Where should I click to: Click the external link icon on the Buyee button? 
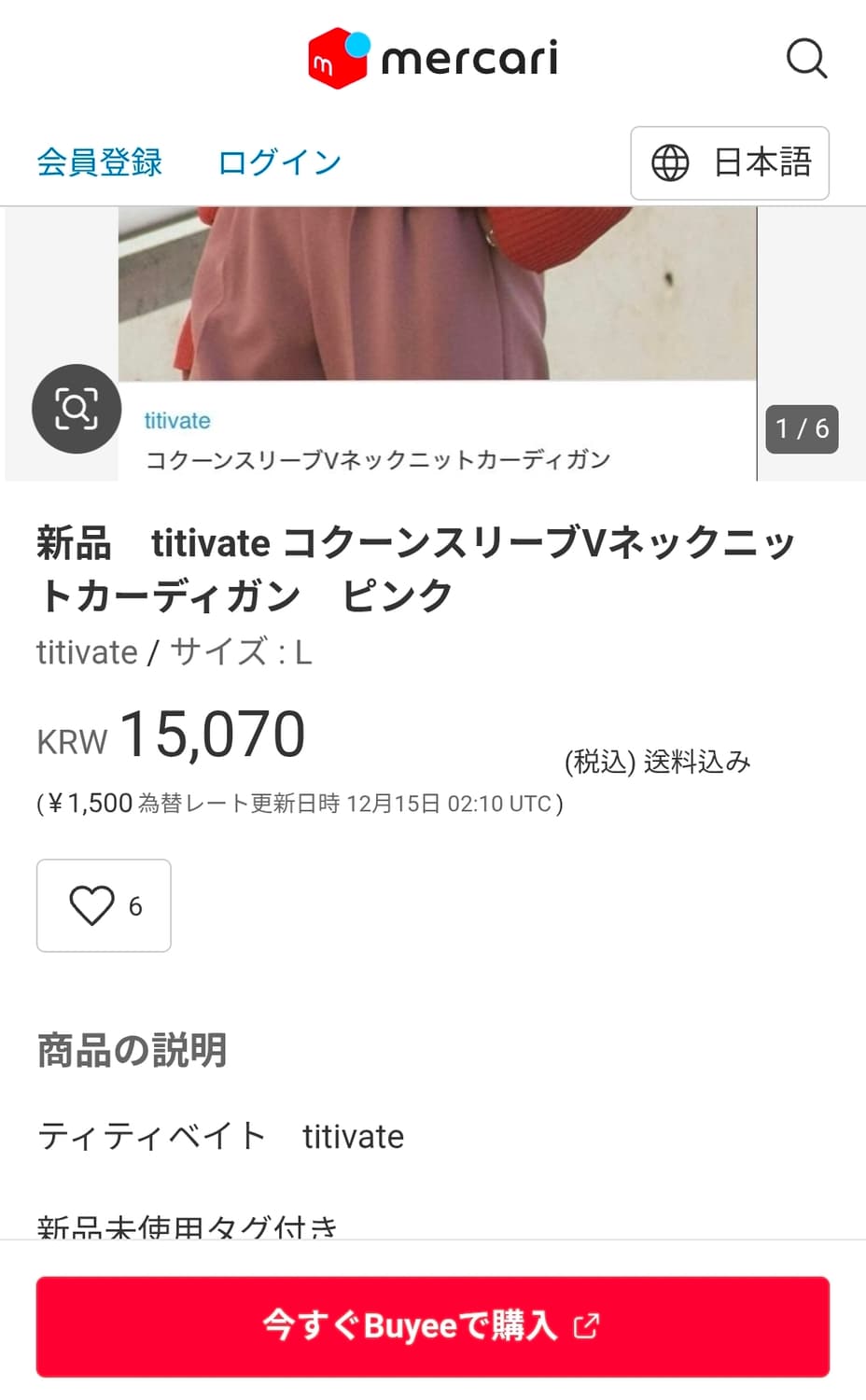(586, 1325)
